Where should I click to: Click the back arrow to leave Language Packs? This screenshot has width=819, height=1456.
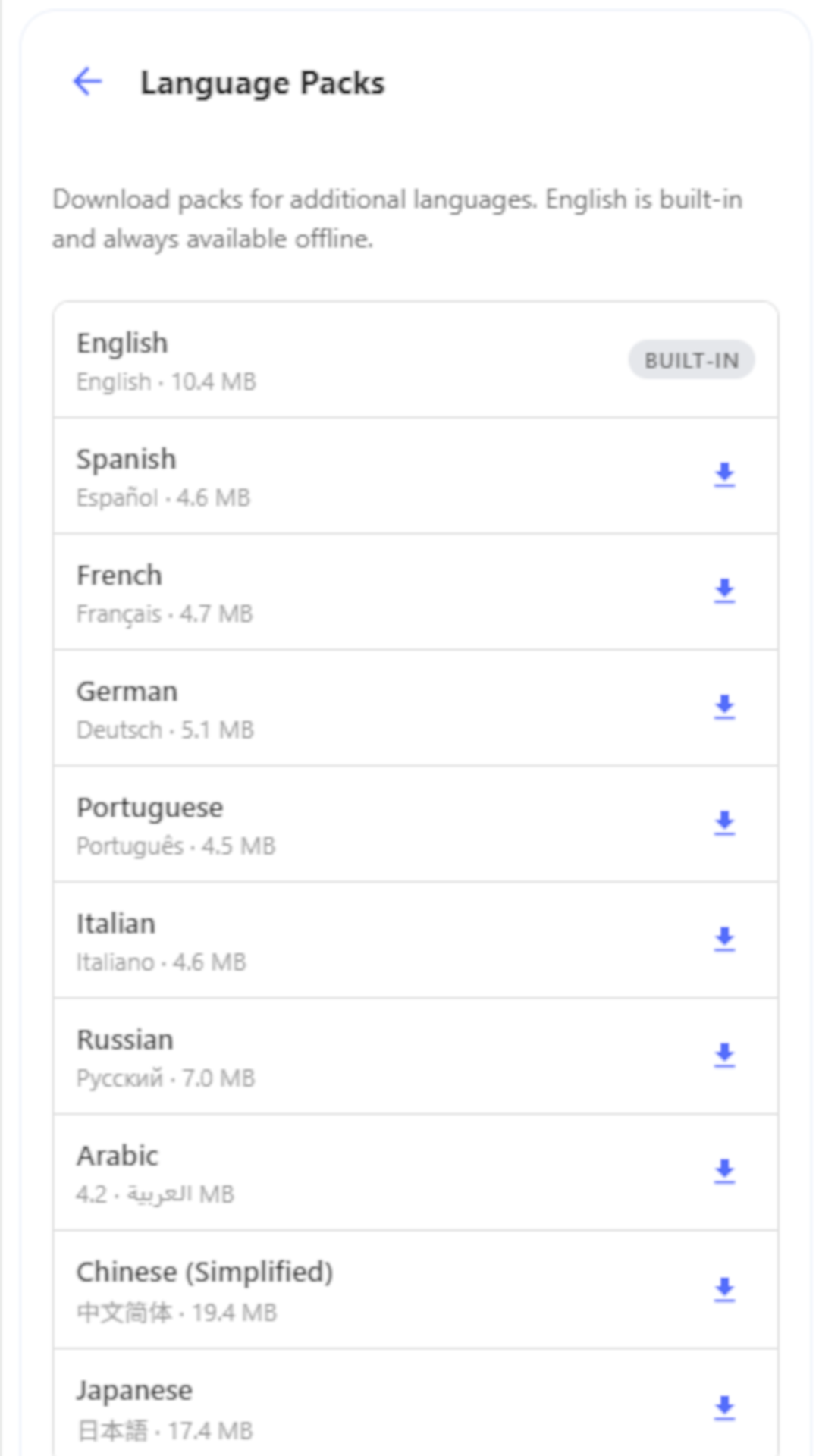[87, 80]
